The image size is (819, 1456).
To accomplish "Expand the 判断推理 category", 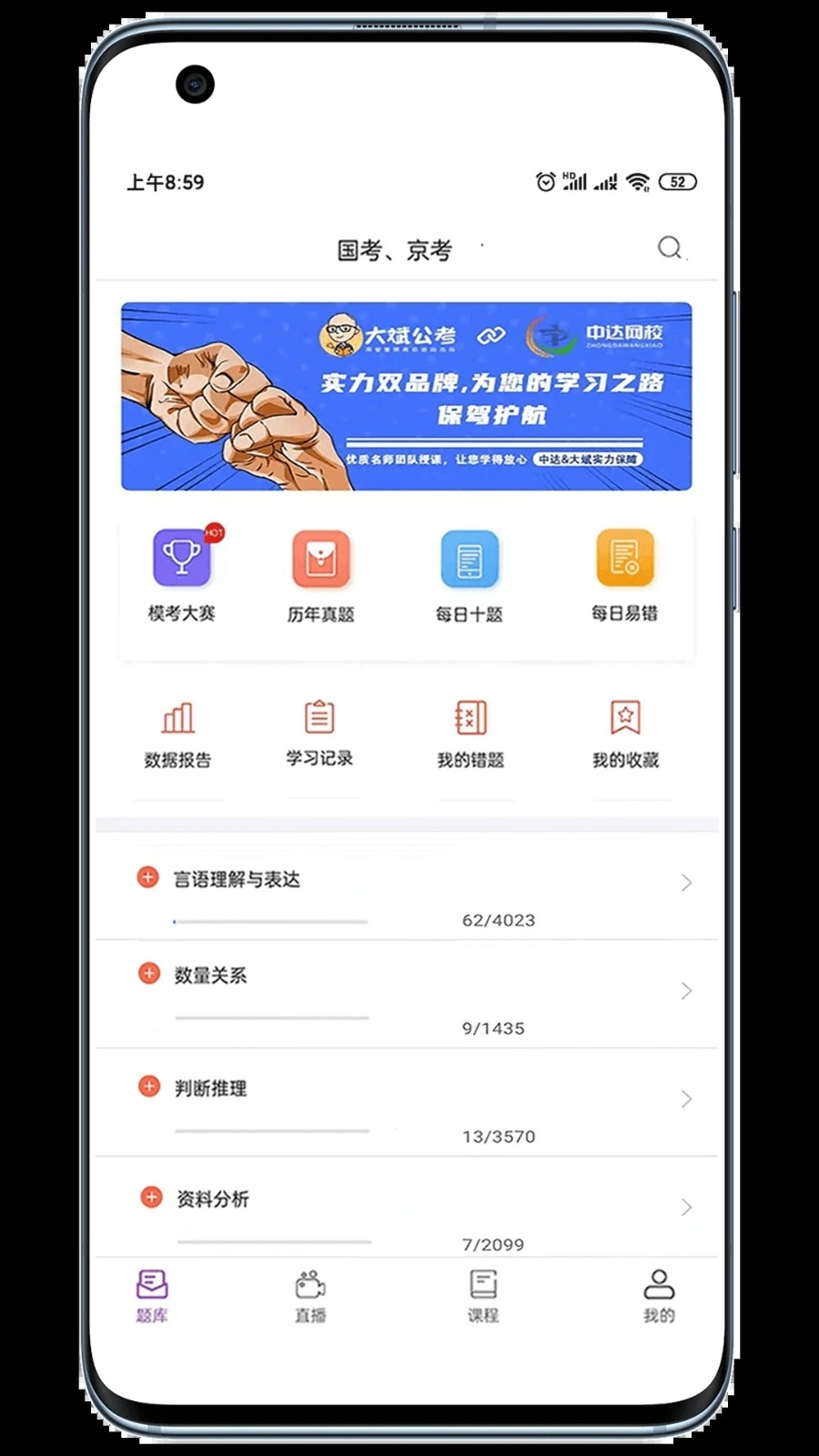I will (149, 1087).
